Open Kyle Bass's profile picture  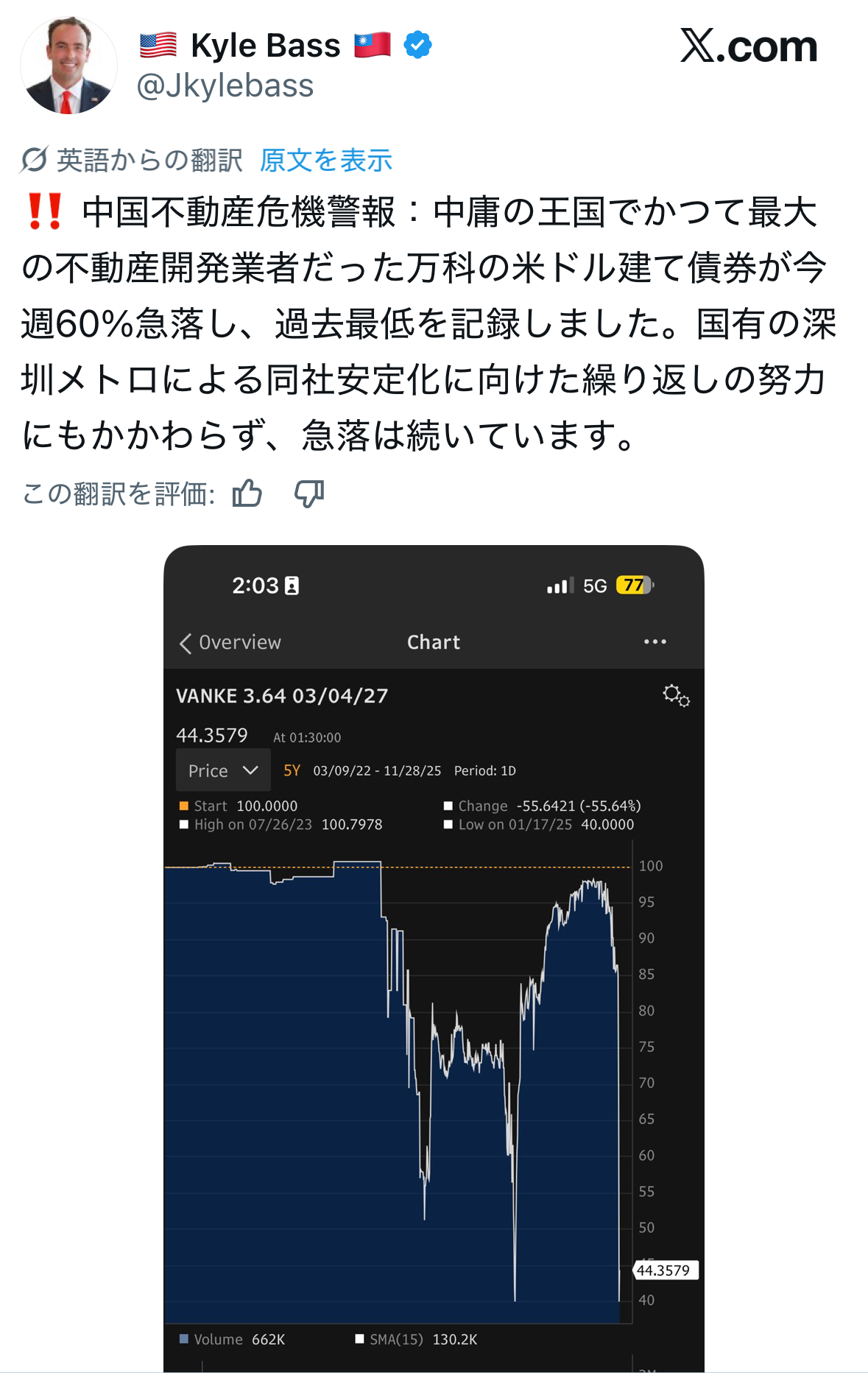pos(68,66)
